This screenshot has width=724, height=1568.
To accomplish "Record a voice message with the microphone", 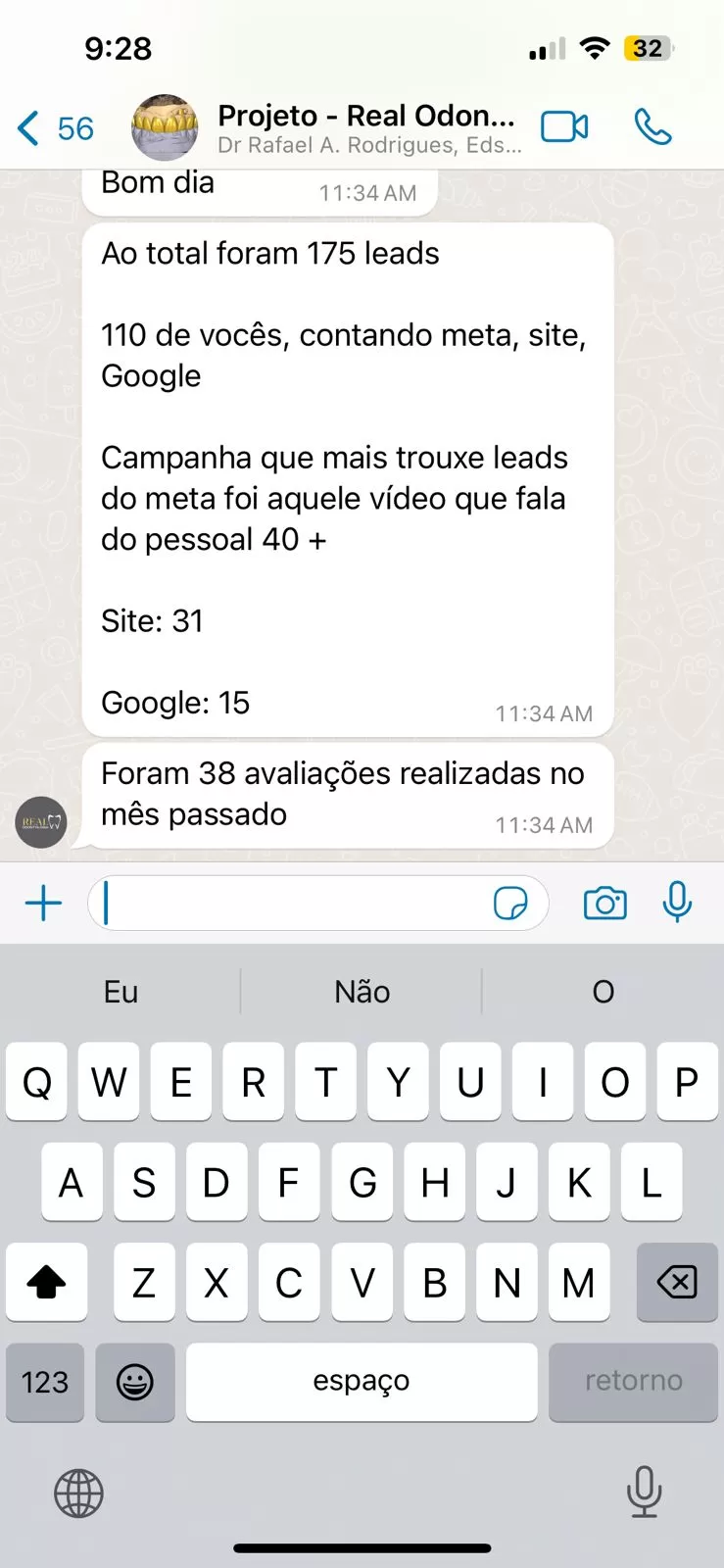I will pos(677,903).
